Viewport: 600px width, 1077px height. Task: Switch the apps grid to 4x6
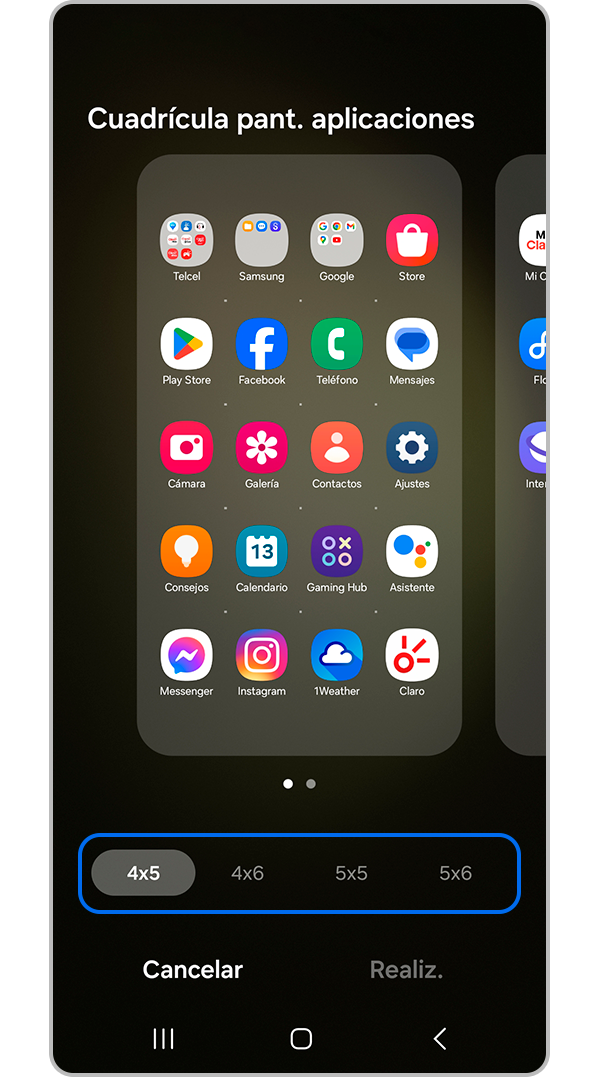[247, 873]
